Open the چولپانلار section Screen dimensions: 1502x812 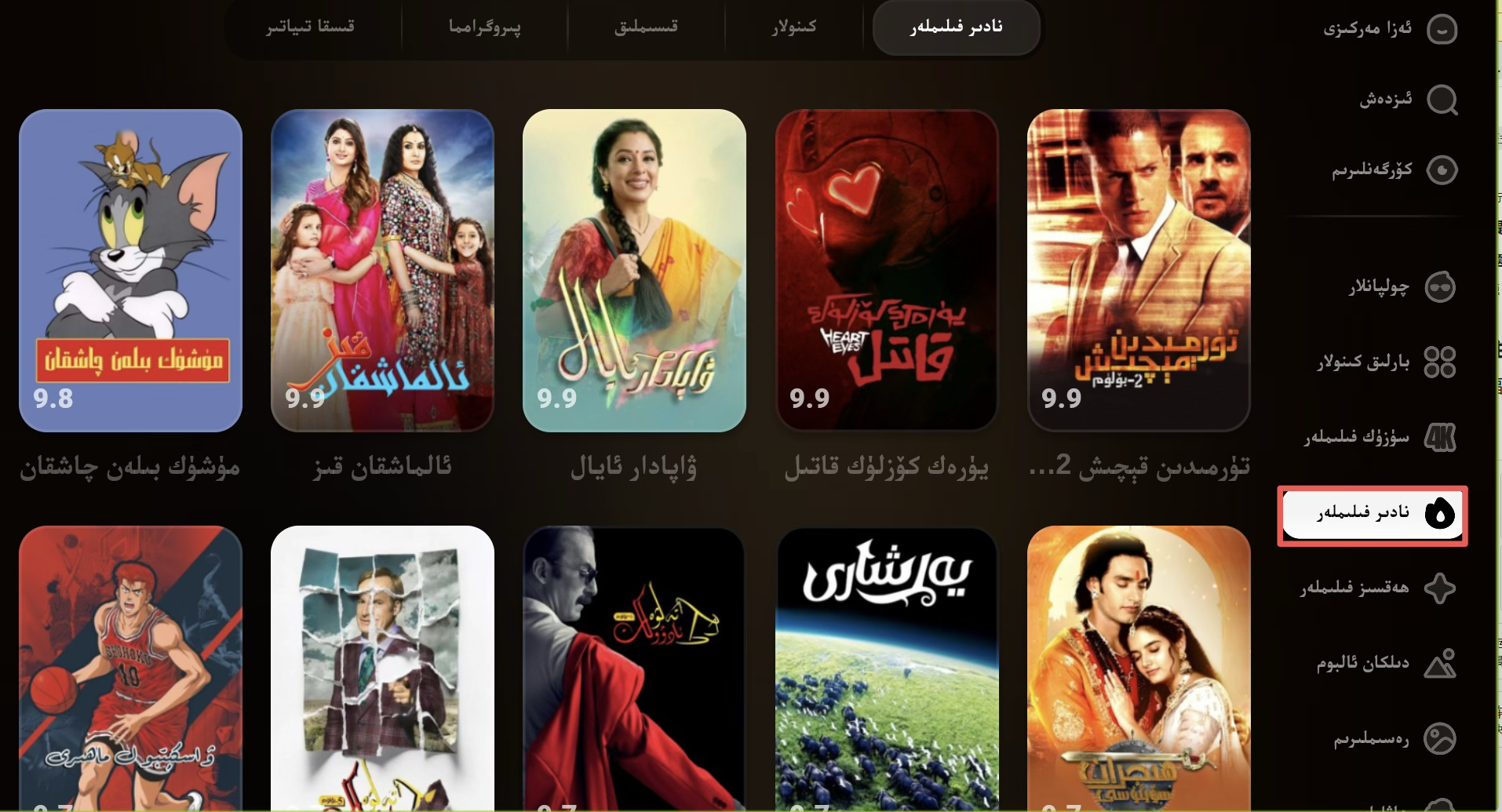(1399, 287)
